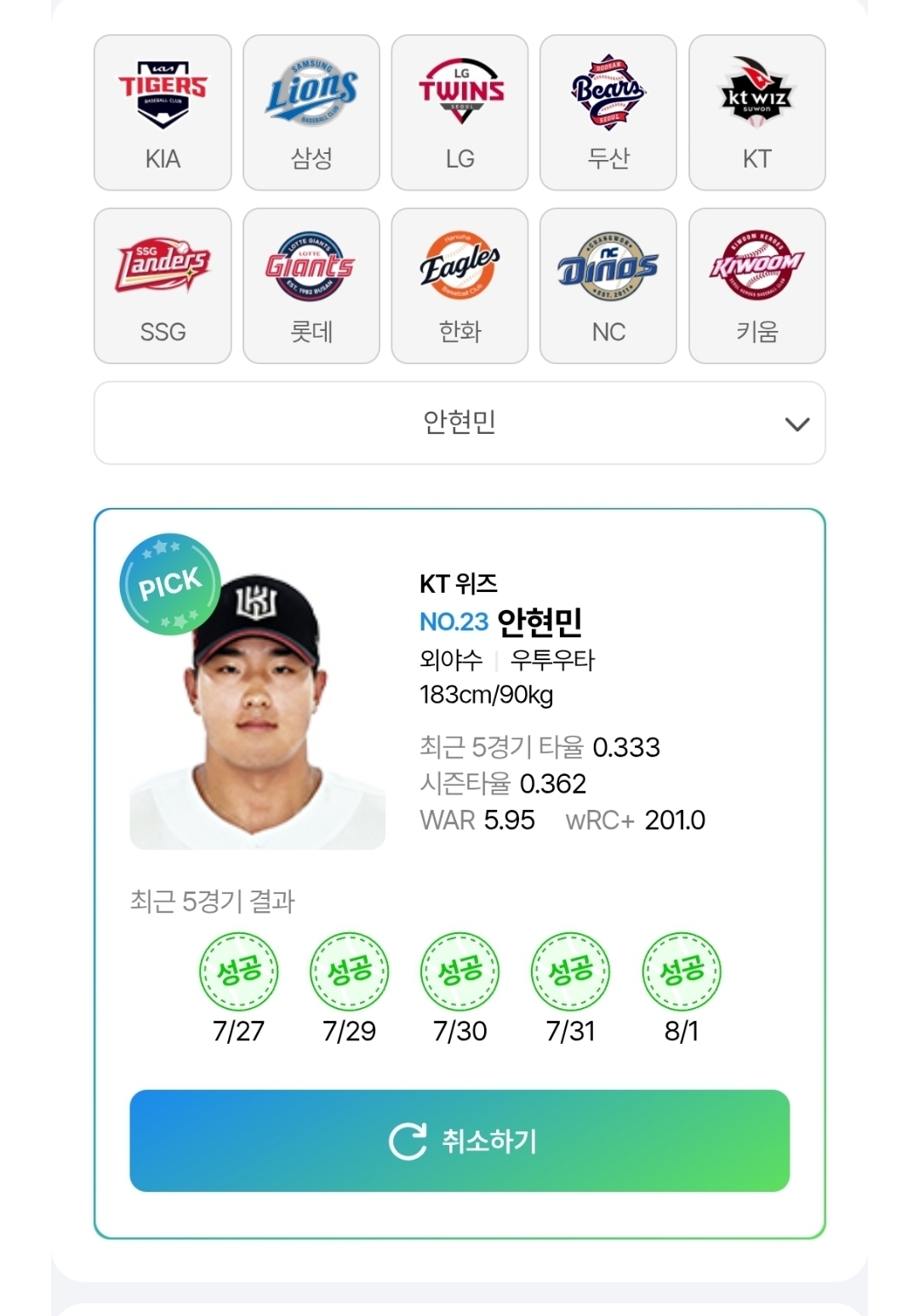Image resolution: width=919 pixels, height=1316 pixels.
Task: Tap 취소하기 to cancel the pick
Action: tap(459, 1141)
